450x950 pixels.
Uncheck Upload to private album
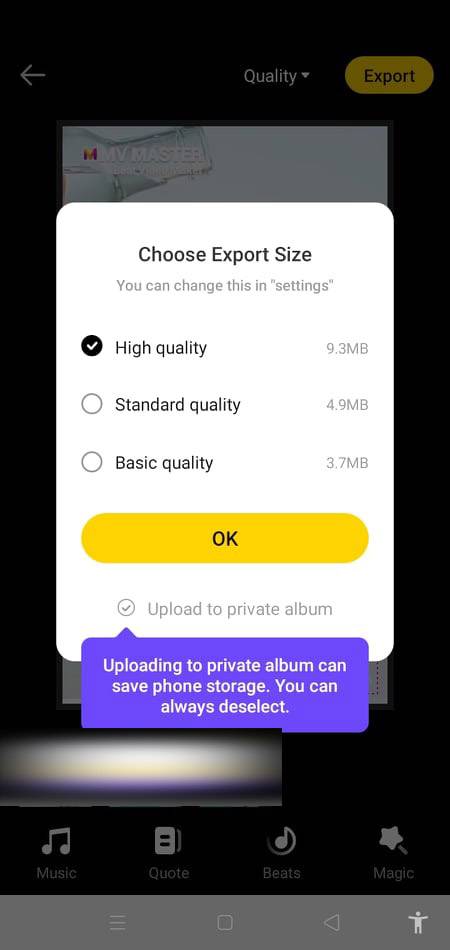coord(225,608)
